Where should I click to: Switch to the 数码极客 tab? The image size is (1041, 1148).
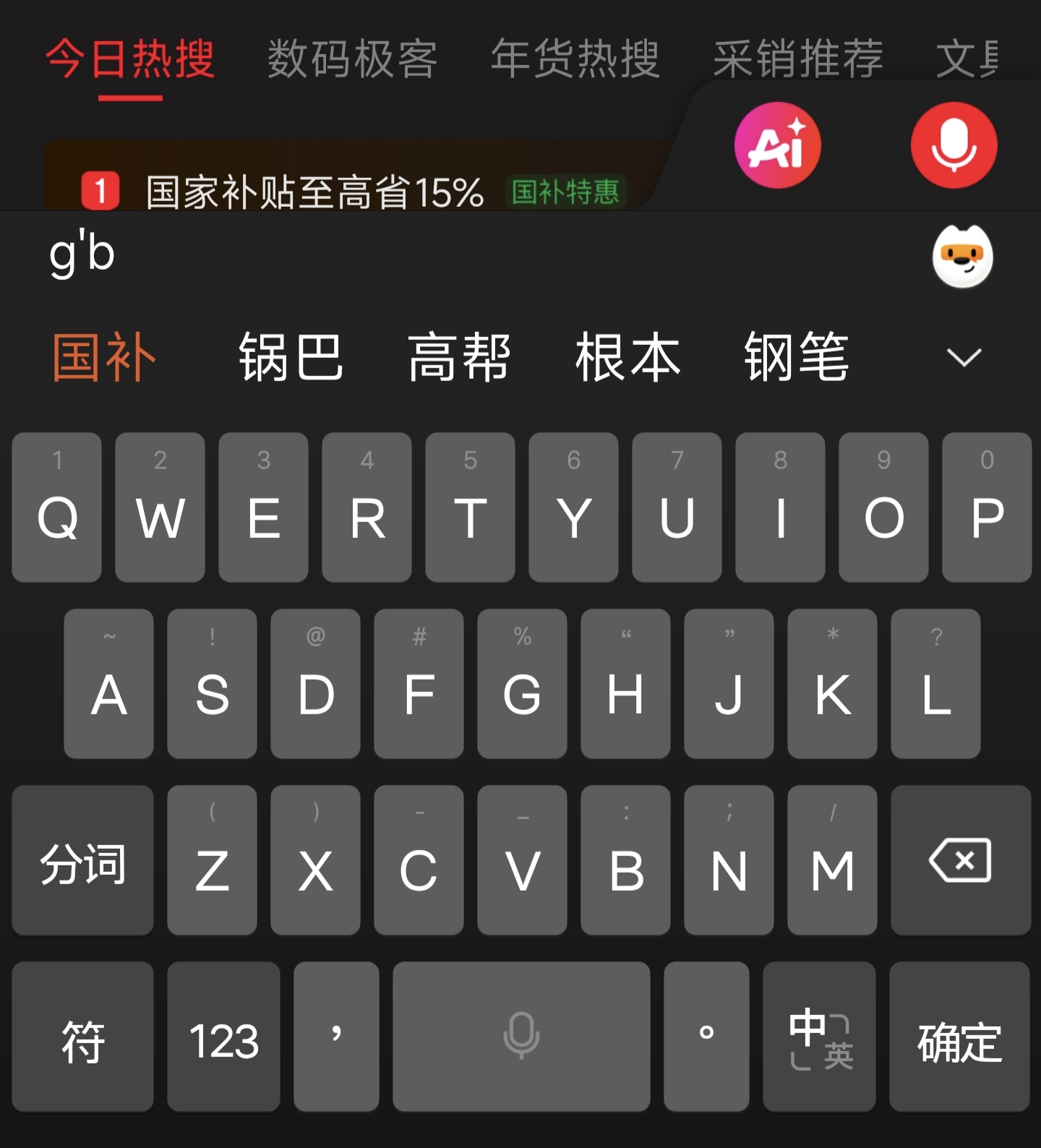pyautogui.click(x=352, y=59)
